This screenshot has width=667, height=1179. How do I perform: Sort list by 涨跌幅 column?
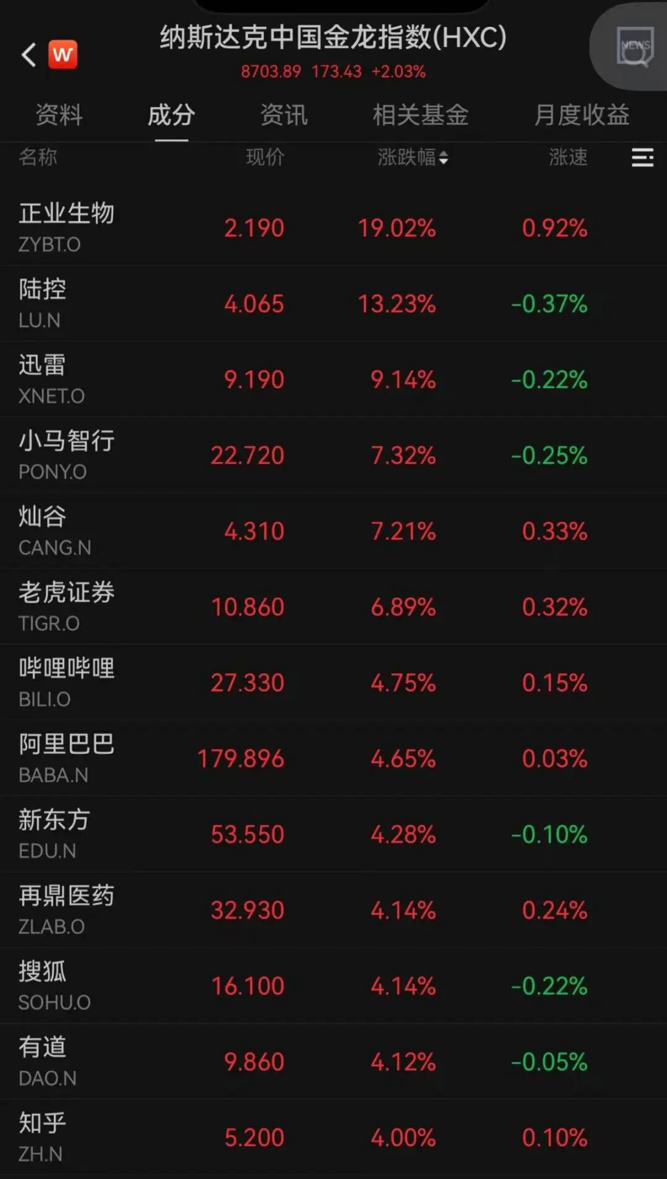click(x=412, y=158)
